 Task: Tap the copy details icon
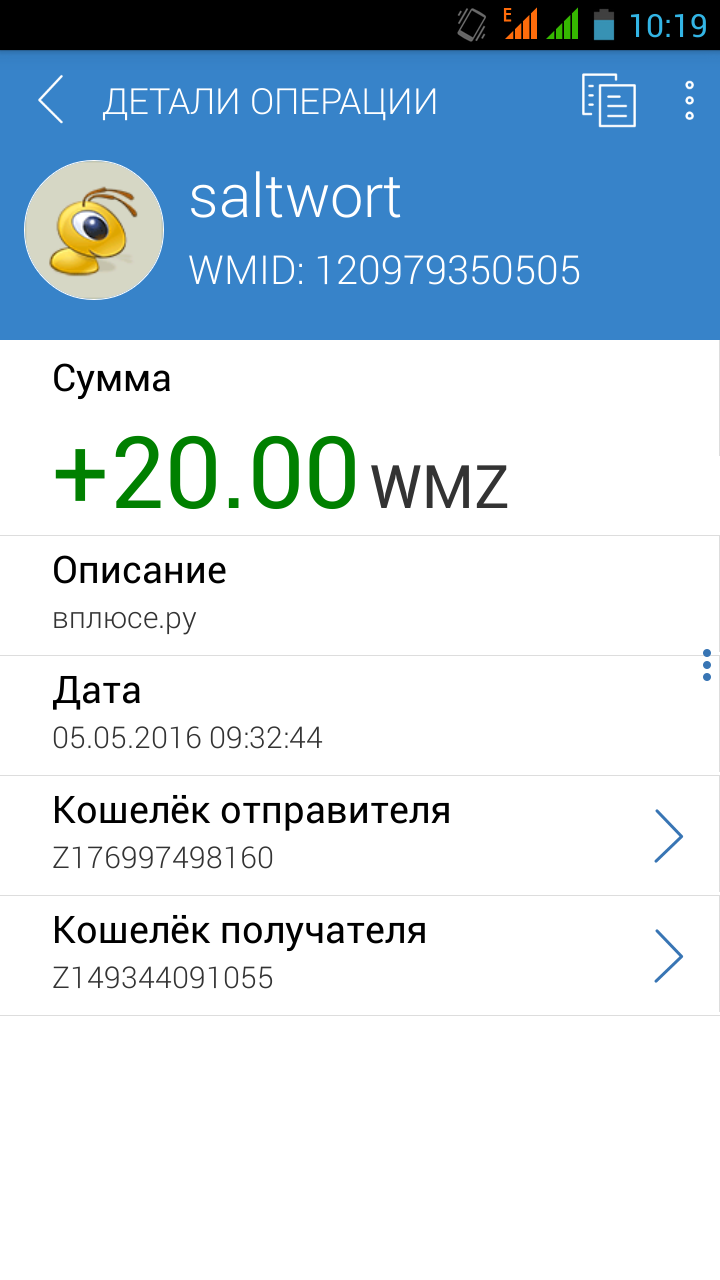click(609, 100)
